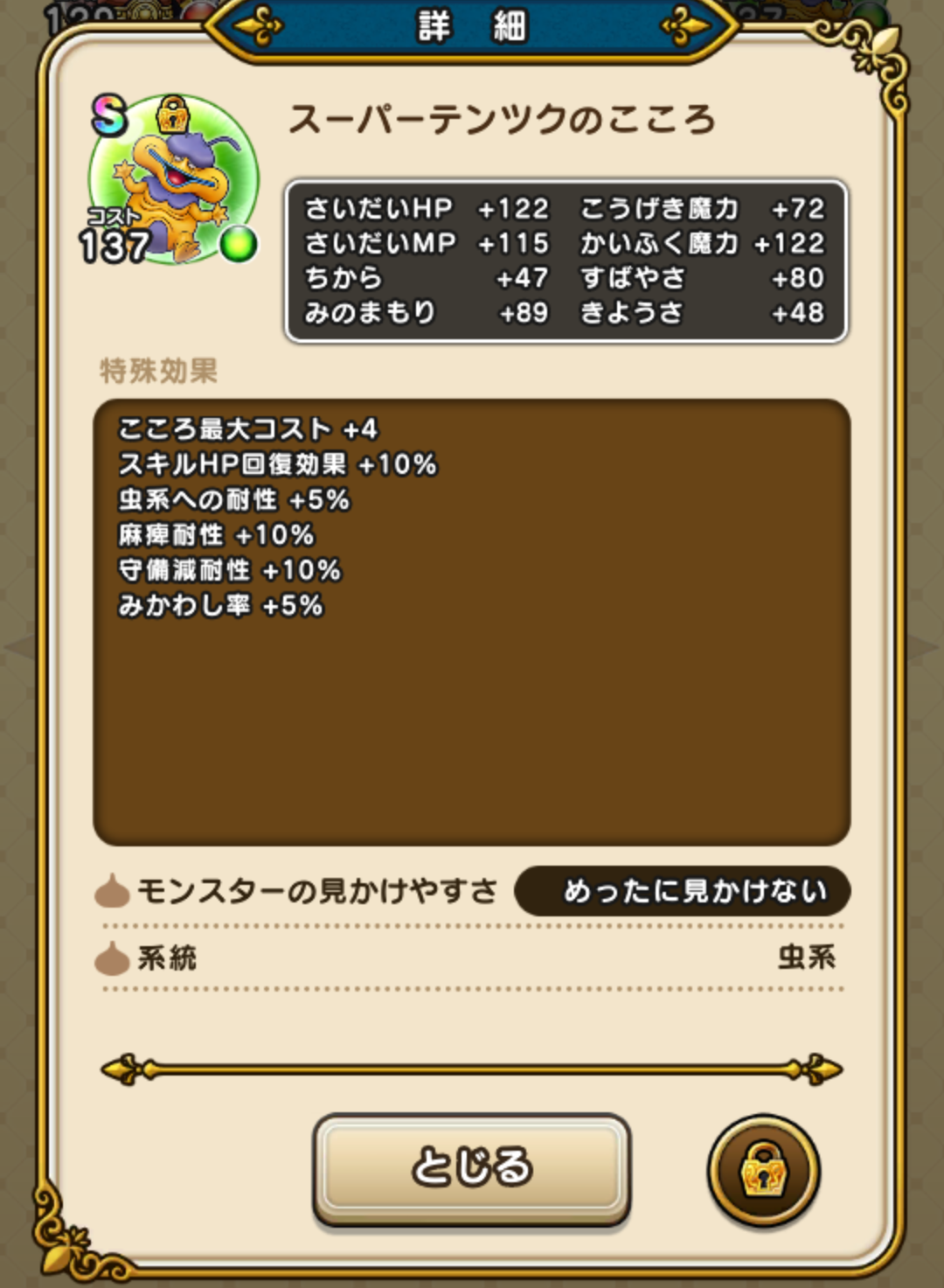The width and height of the screenshot is (944, 1288).
Task: Toggle the padlock lock button
Action: click(x=763, y=1171)
